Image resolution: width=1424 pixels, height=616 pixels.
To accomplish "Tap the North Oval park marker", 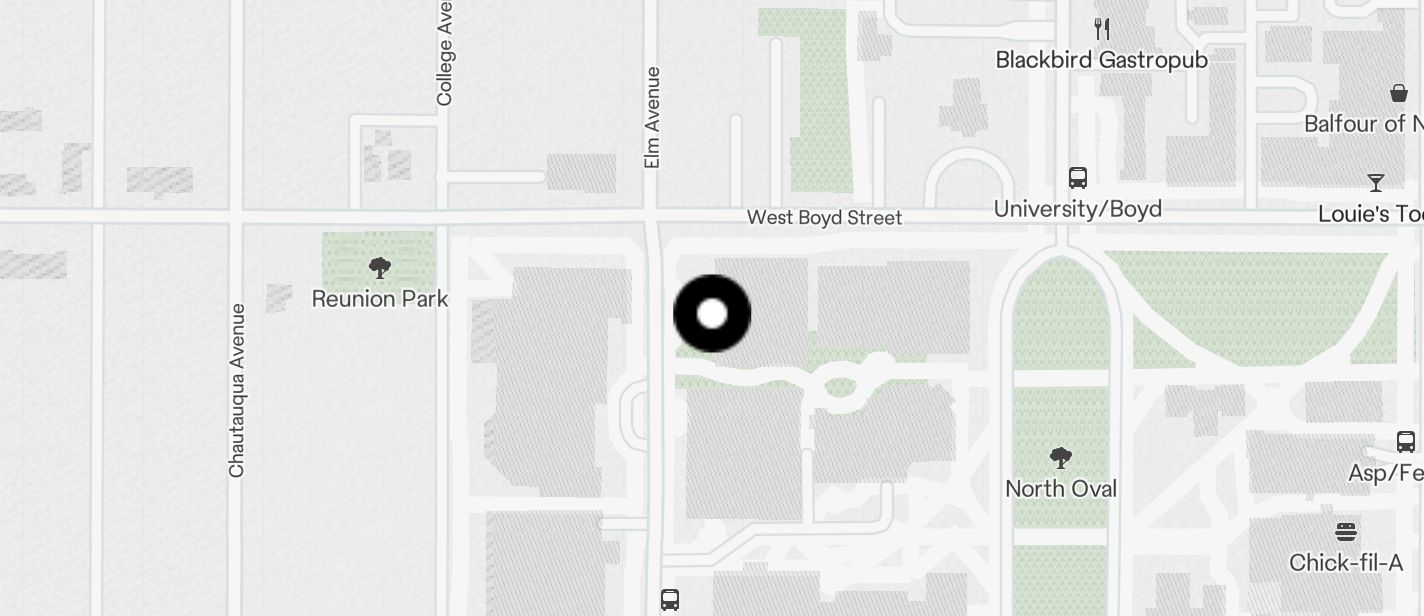I will click(x=1061, y=459).
